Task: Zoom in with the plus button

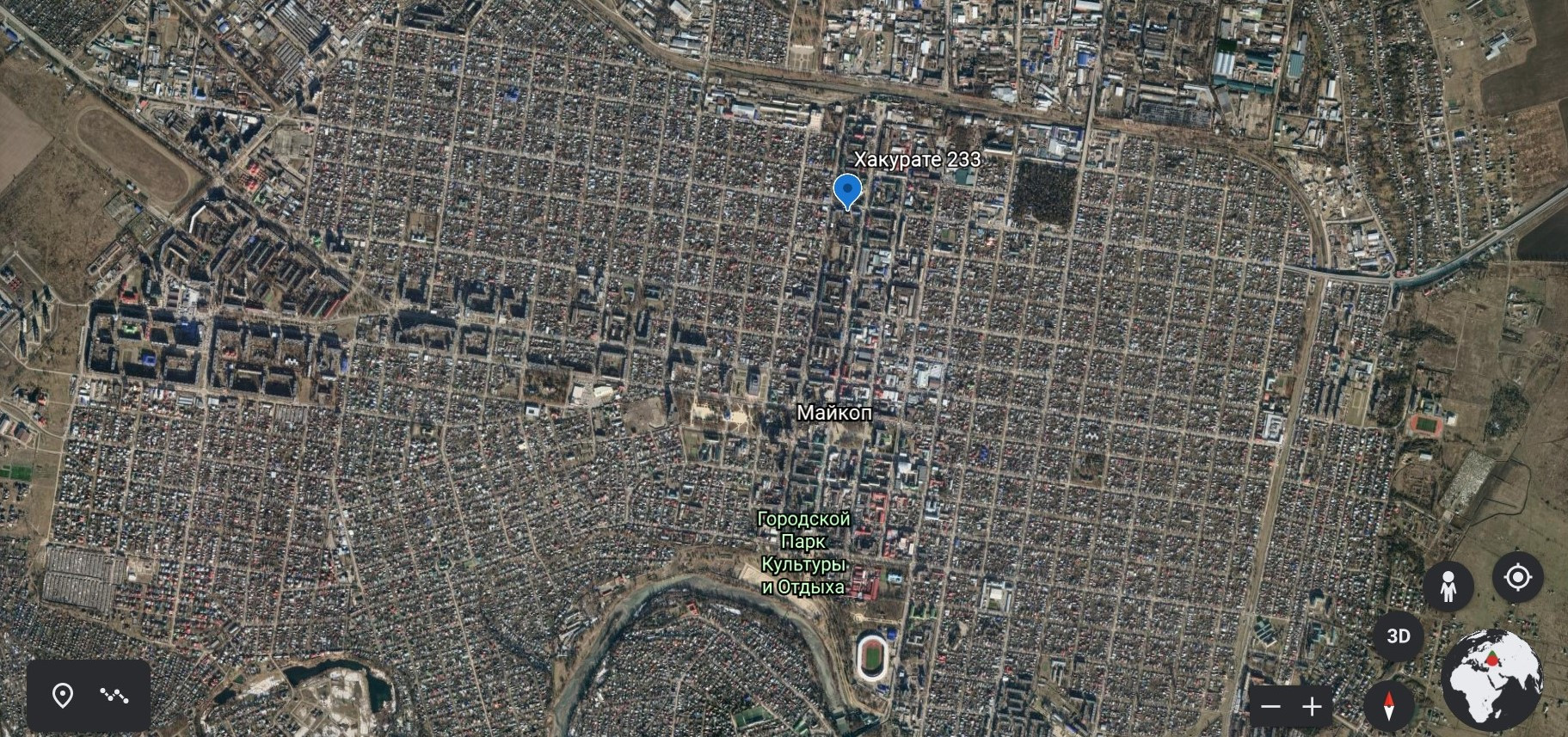Action: [1312, 707]
